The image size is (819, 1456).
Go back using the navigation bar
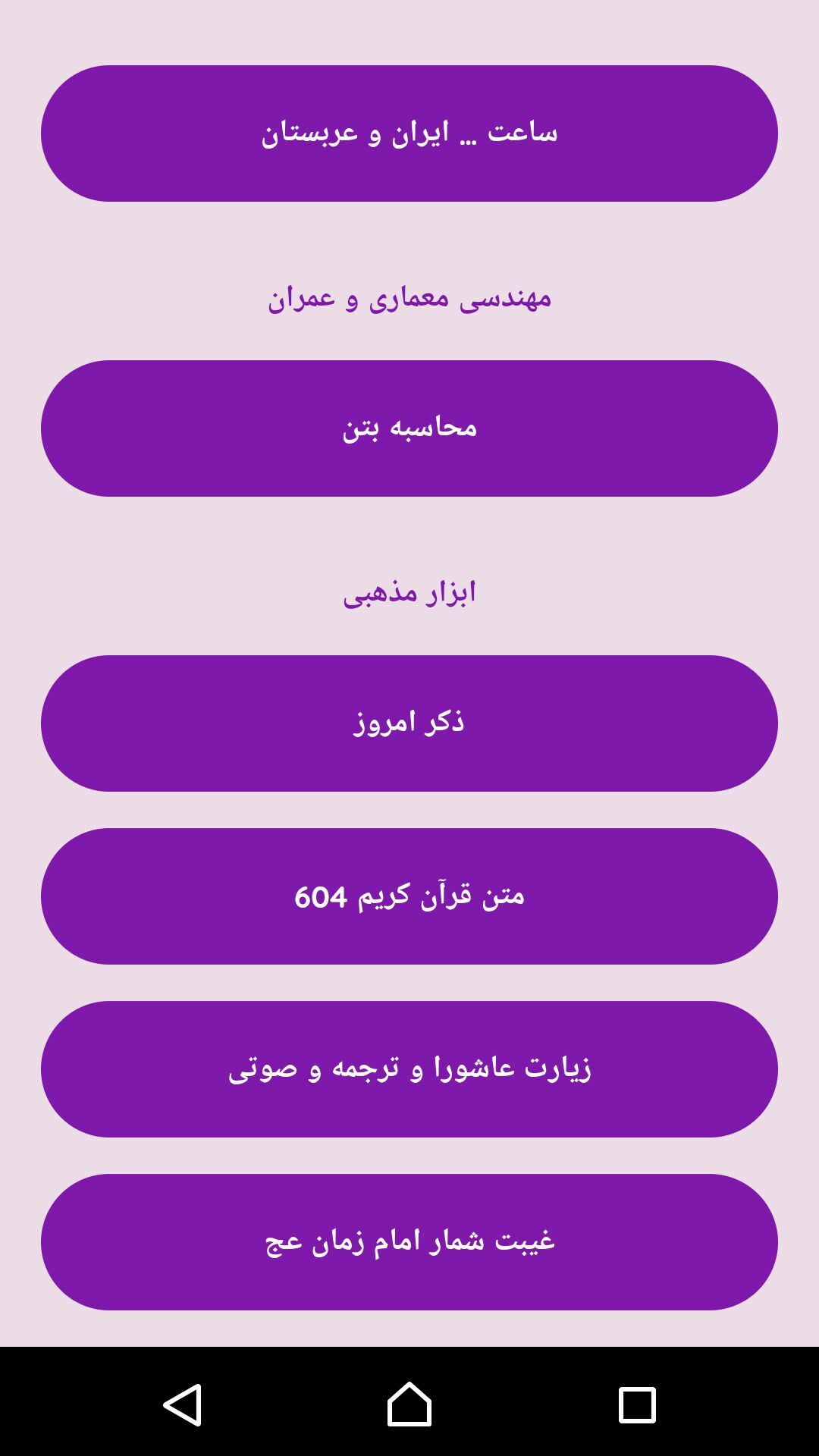pos(182,1404)
